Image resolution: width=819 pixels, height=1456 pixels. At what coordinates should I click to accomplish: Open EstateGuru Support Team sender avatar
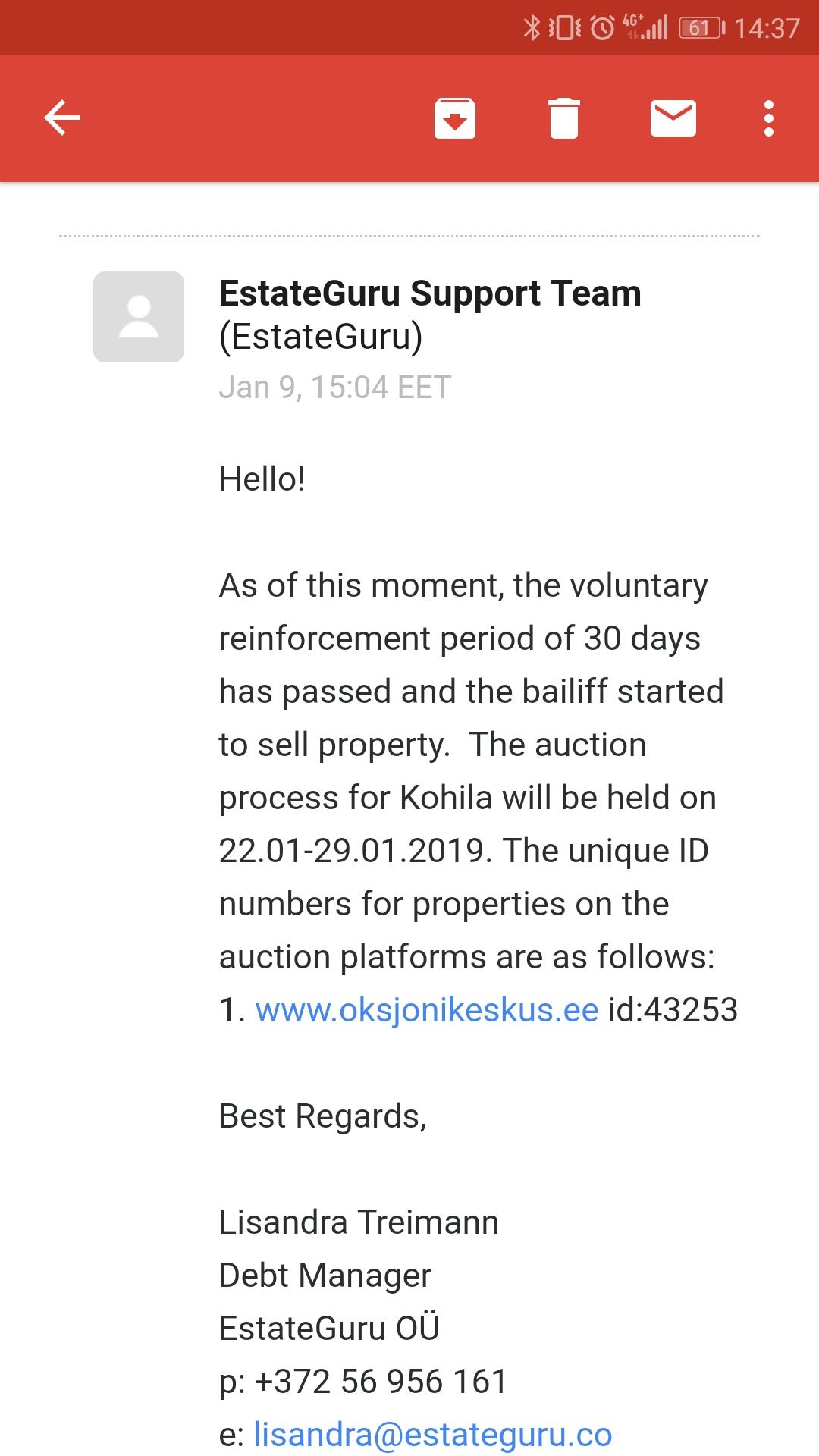coord(139,316)
